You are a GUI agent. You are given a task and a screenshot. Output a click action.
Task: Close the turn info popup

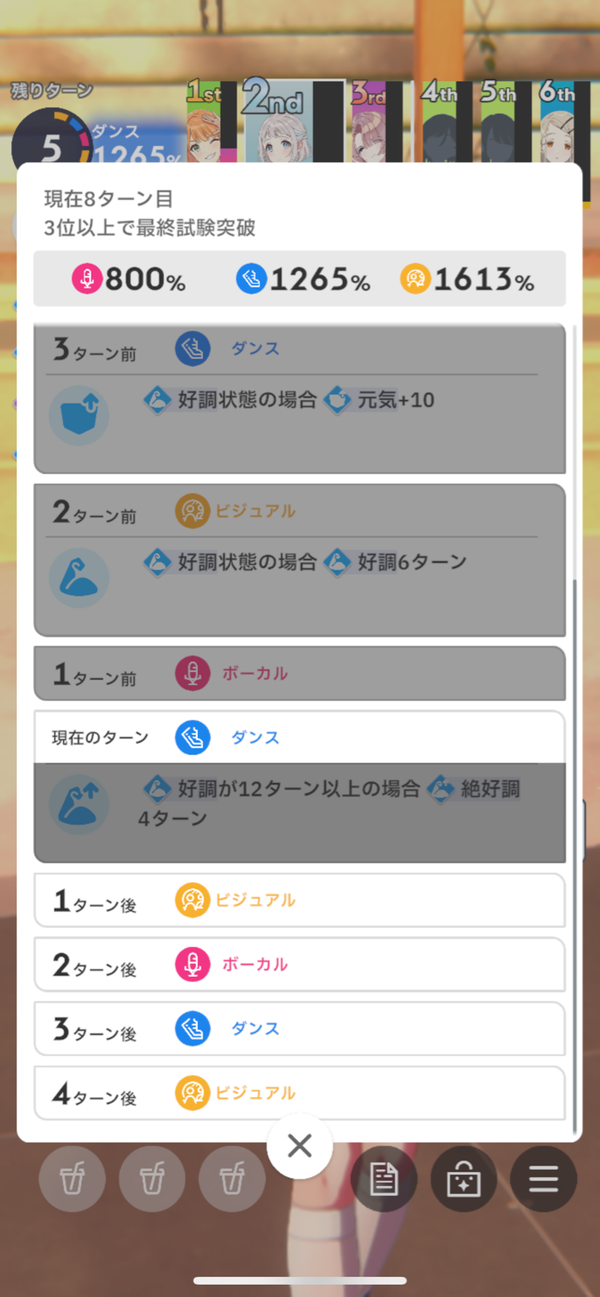click(300, 1146)
